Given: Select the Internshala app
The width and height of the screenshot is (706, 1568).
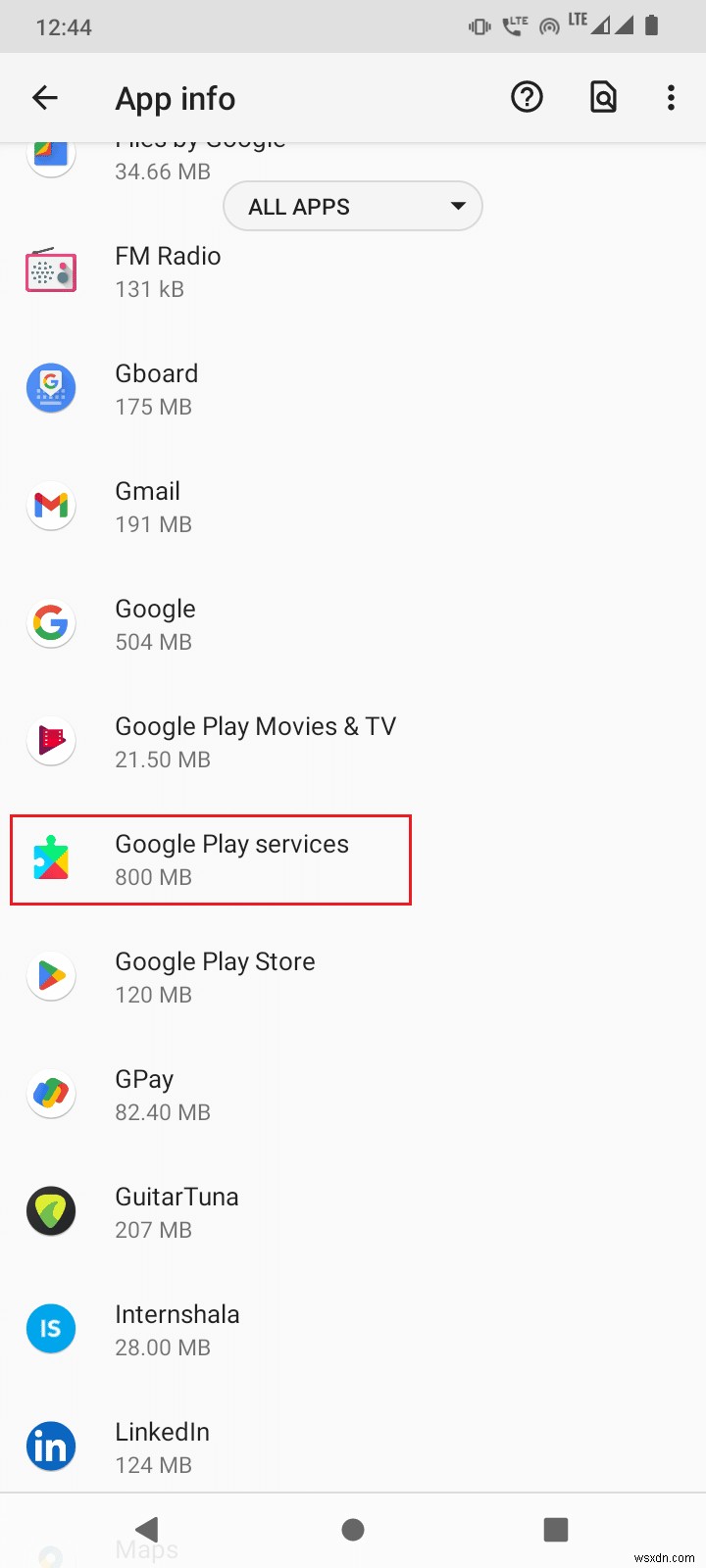Looking at the screenshot, I should click(176, 1330).
